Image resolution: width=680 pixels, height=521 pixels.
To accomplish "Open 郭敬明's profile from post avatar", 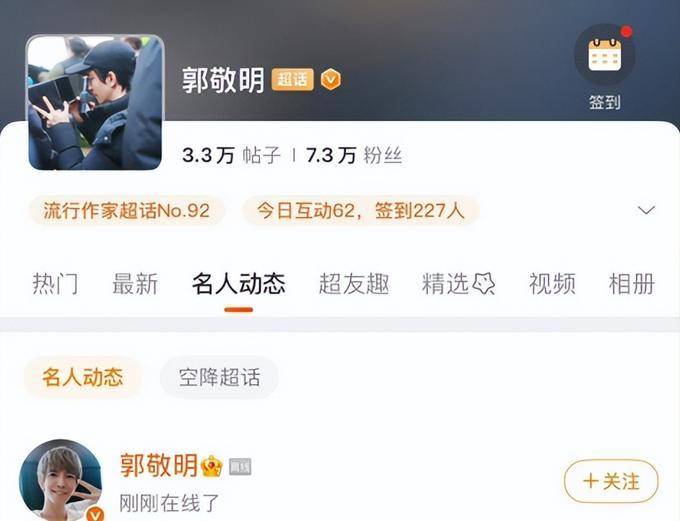I will click(62, 480).
